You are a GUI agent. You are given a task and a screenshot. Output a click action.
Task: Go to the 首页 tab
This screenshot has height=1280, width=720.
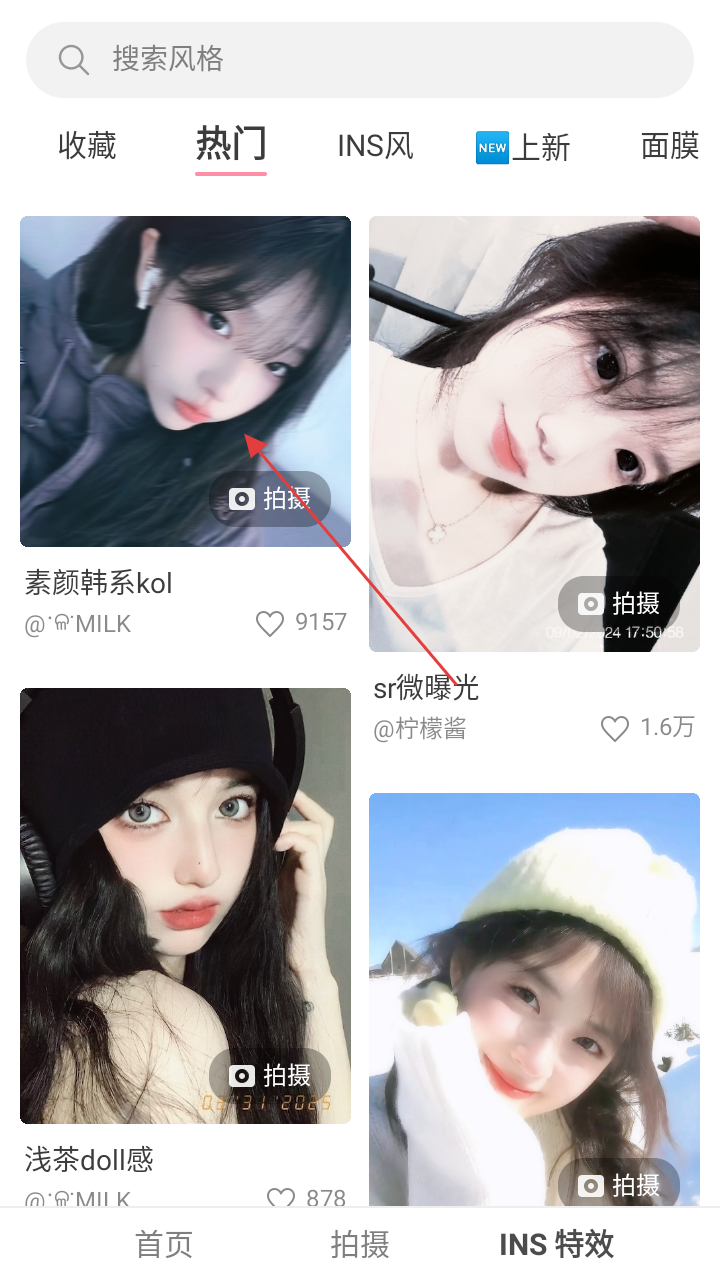(x=164, y=1245)
